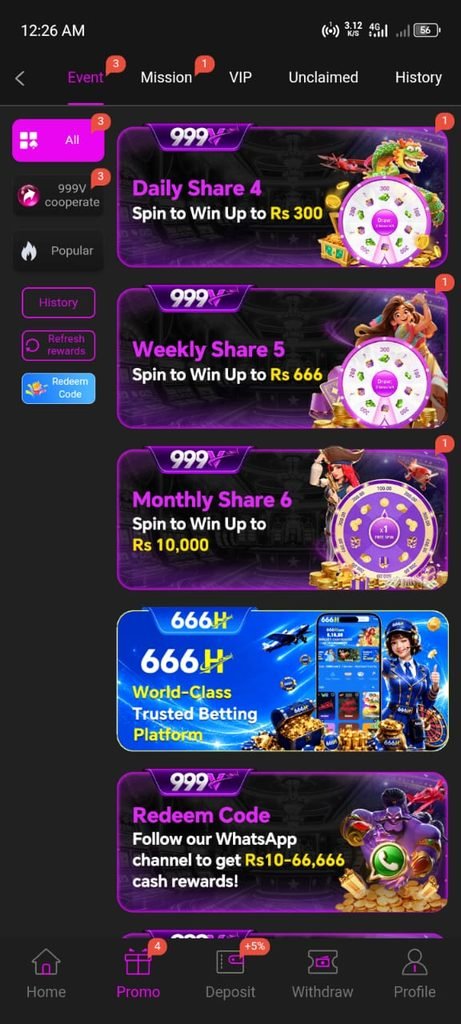Open the Withdraw tab
This screenshot has height=1024, width=461.
pyautogui.click(x=322, y=974)
